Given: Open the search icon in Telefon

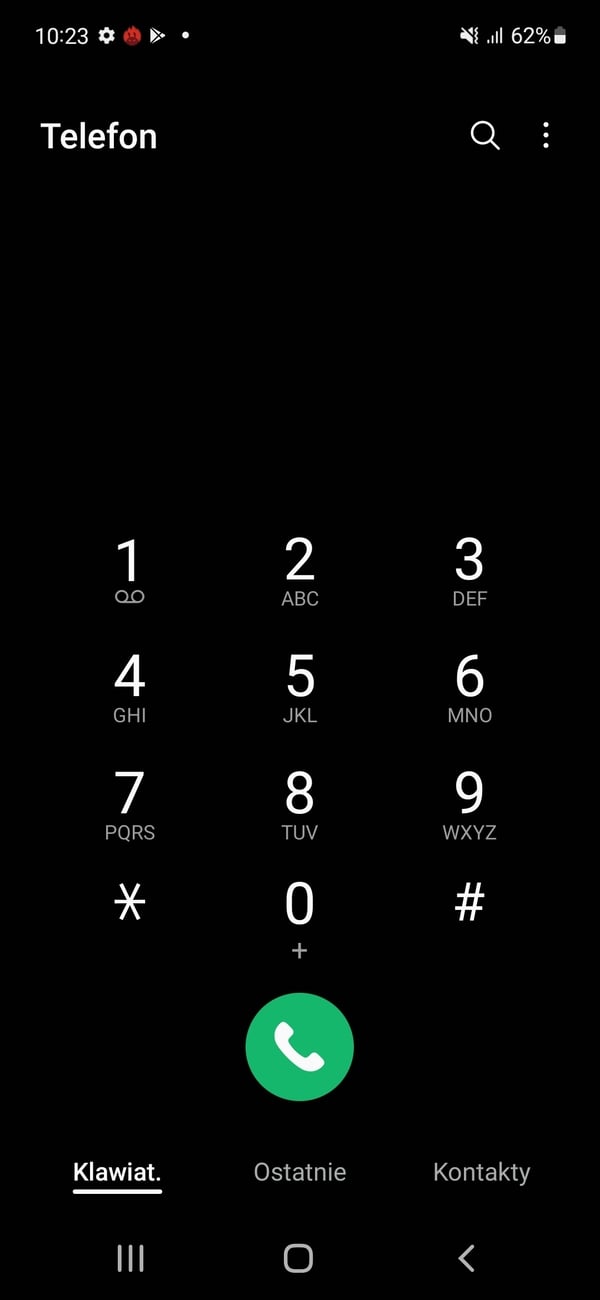Looking at the screenshot, I should (485, 136).
